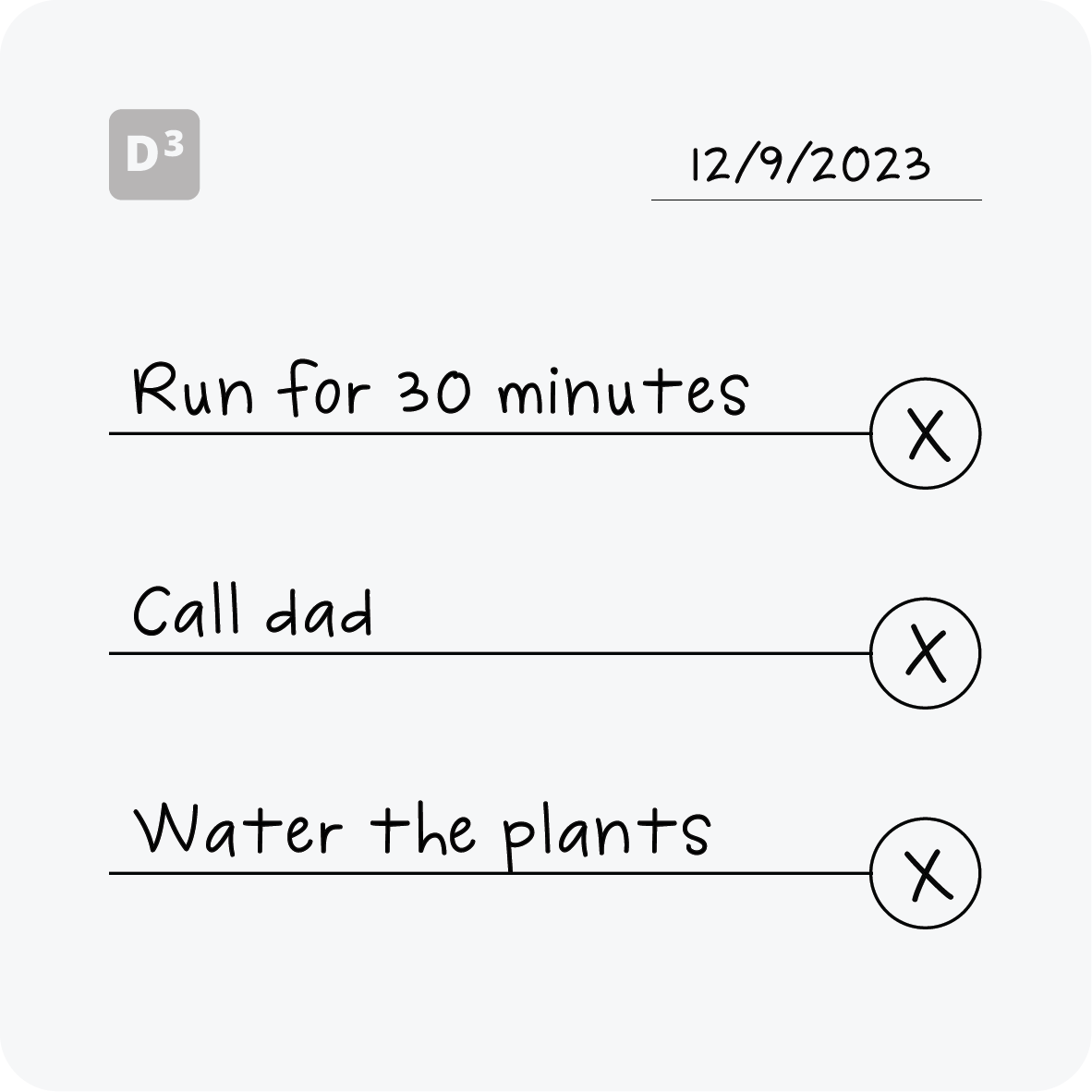Screen dimensions: 1092x1092
Task: Open the Water the plants entry
Action: coord(422,831)
